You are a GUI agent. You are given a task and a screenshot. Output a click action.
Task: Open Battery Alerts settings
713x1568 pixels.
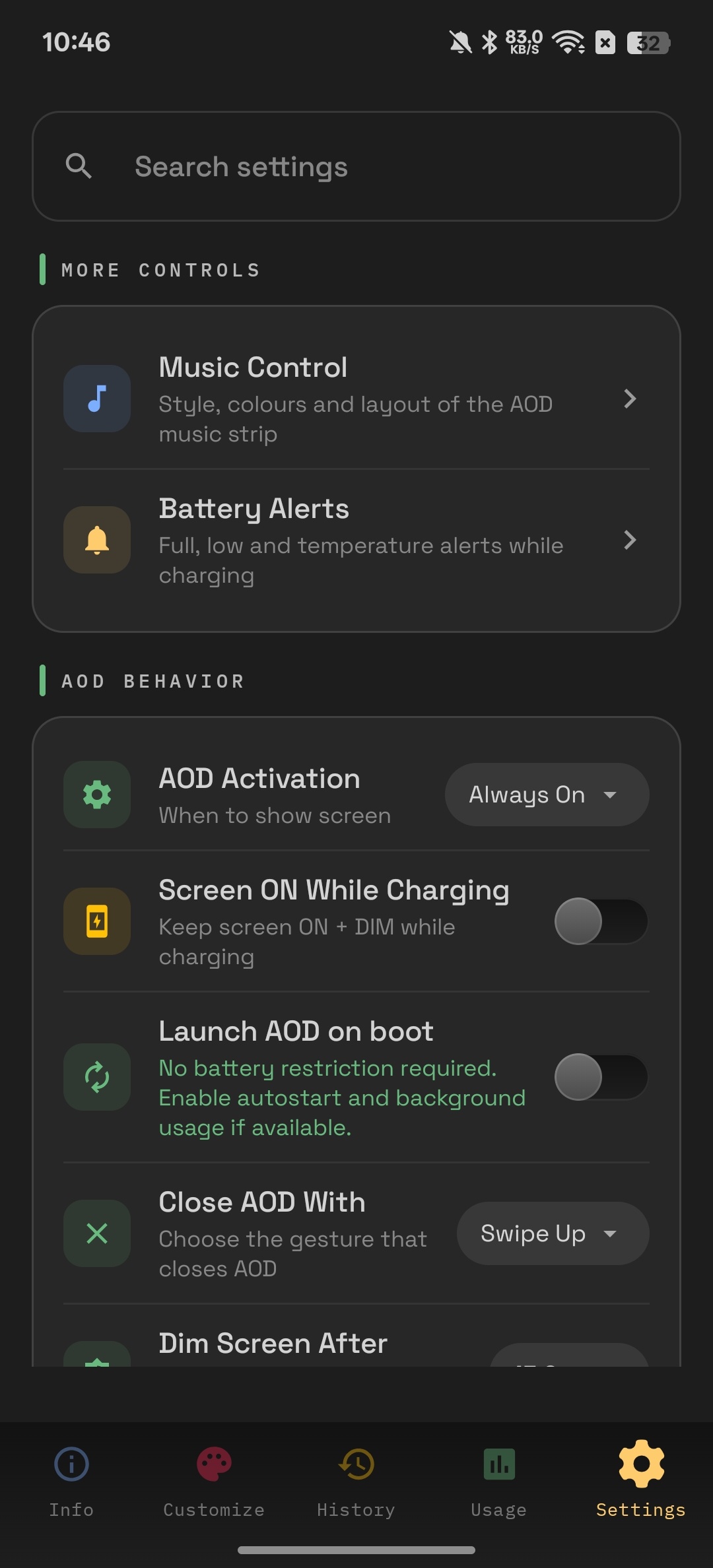[356, 540]
